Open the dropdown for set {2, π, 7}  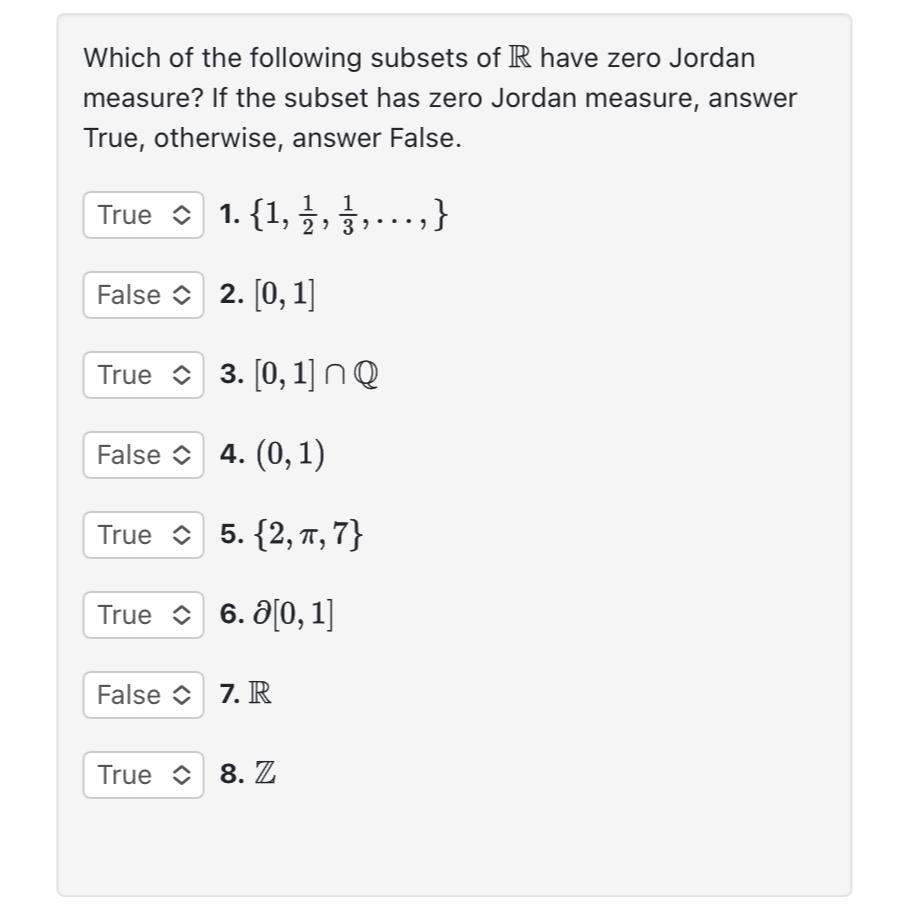[x=143, y=535]
